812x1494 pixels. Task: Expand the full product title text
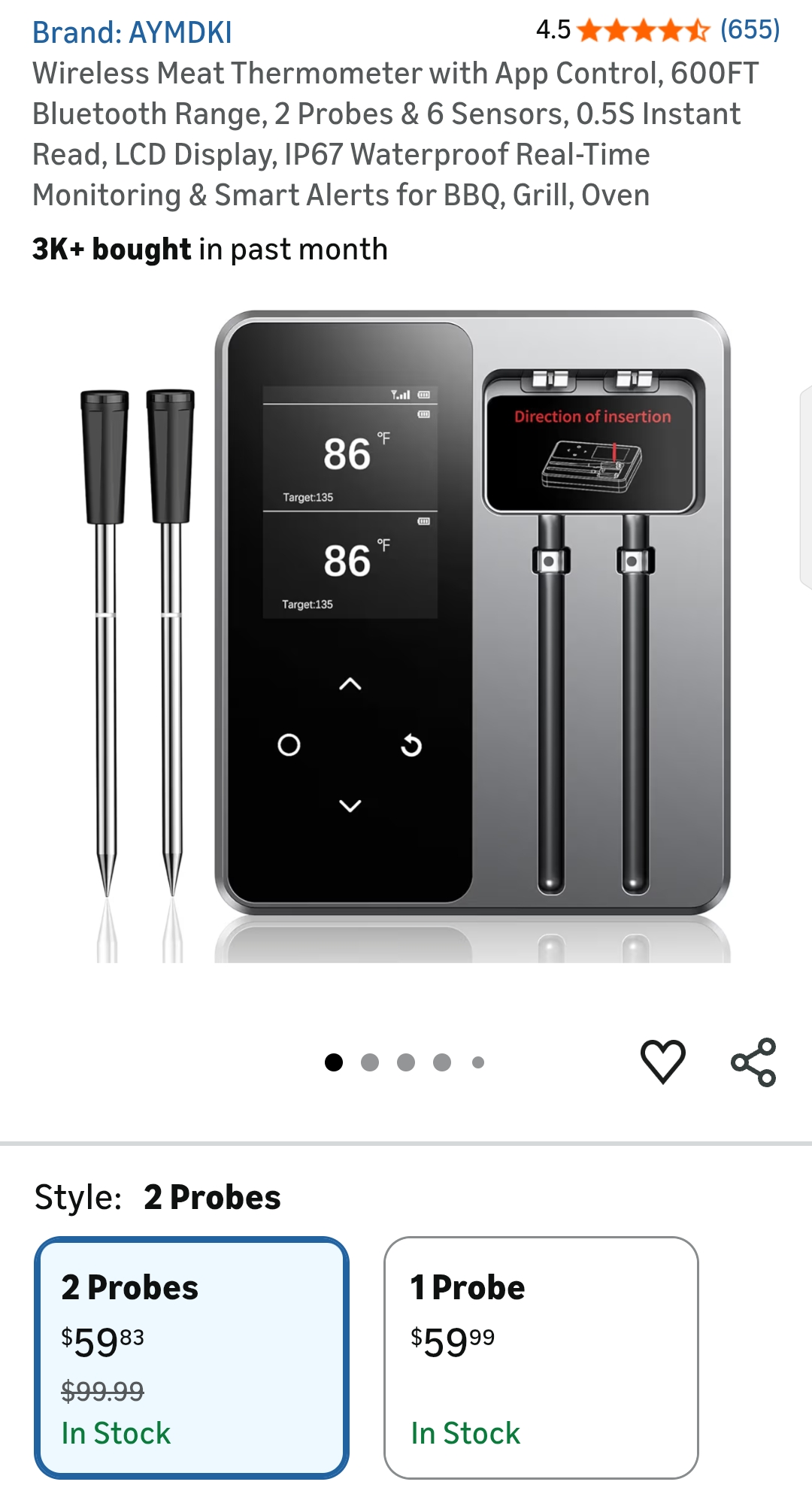click(376, 134)
